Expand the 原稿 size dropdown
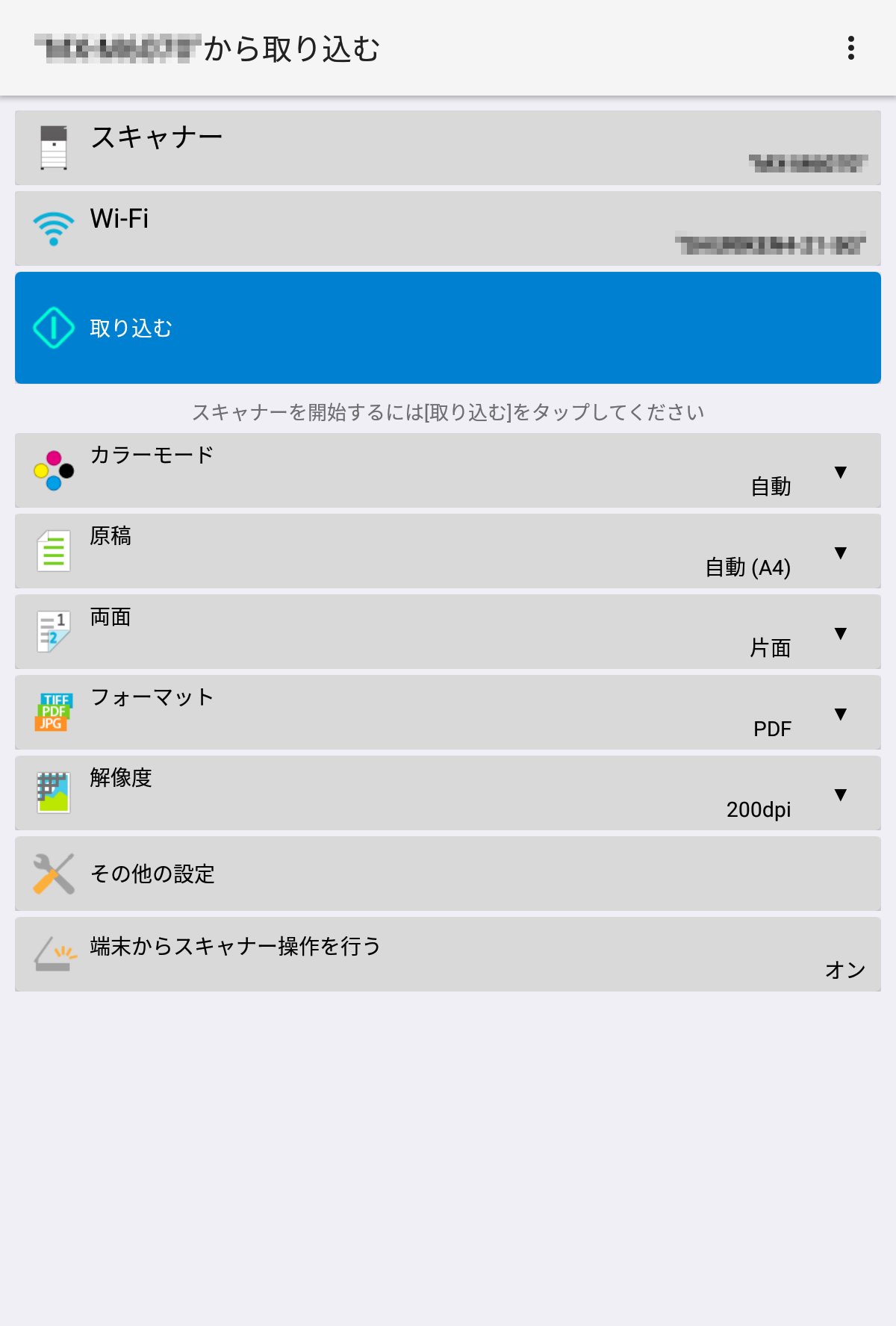The image size is (896, 1326). 841,552
